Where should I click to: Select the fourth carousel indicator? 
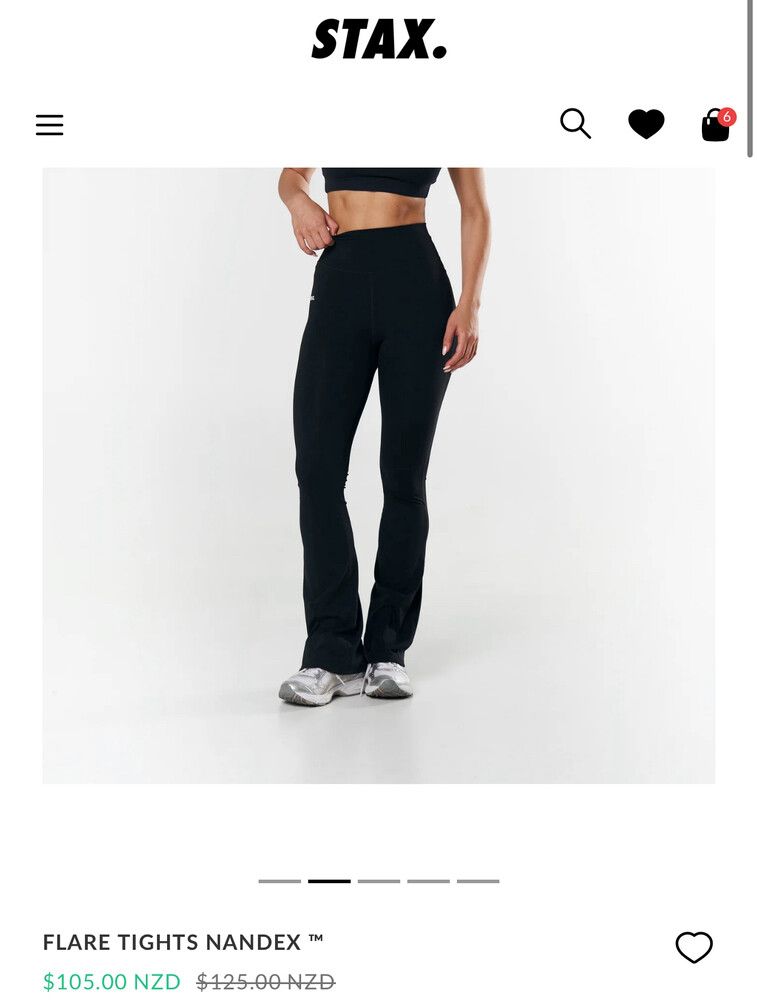click(427, 881)
